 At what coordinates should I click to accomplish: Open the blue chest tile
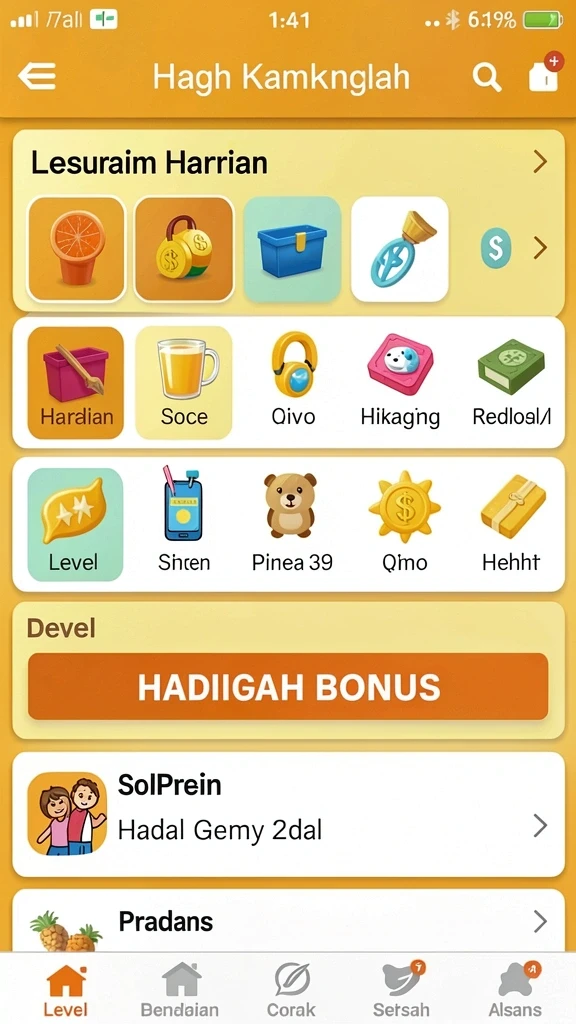(292, 249)
